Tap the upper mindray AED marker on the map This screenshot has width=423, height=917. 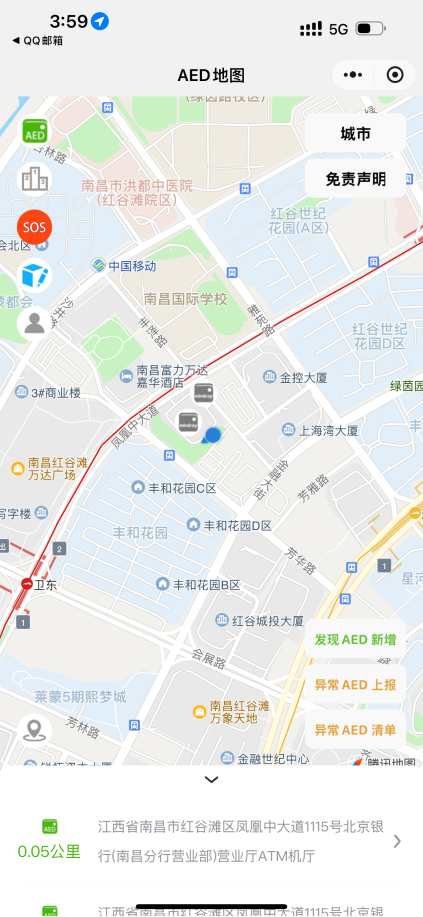click(x=204, y=392)
